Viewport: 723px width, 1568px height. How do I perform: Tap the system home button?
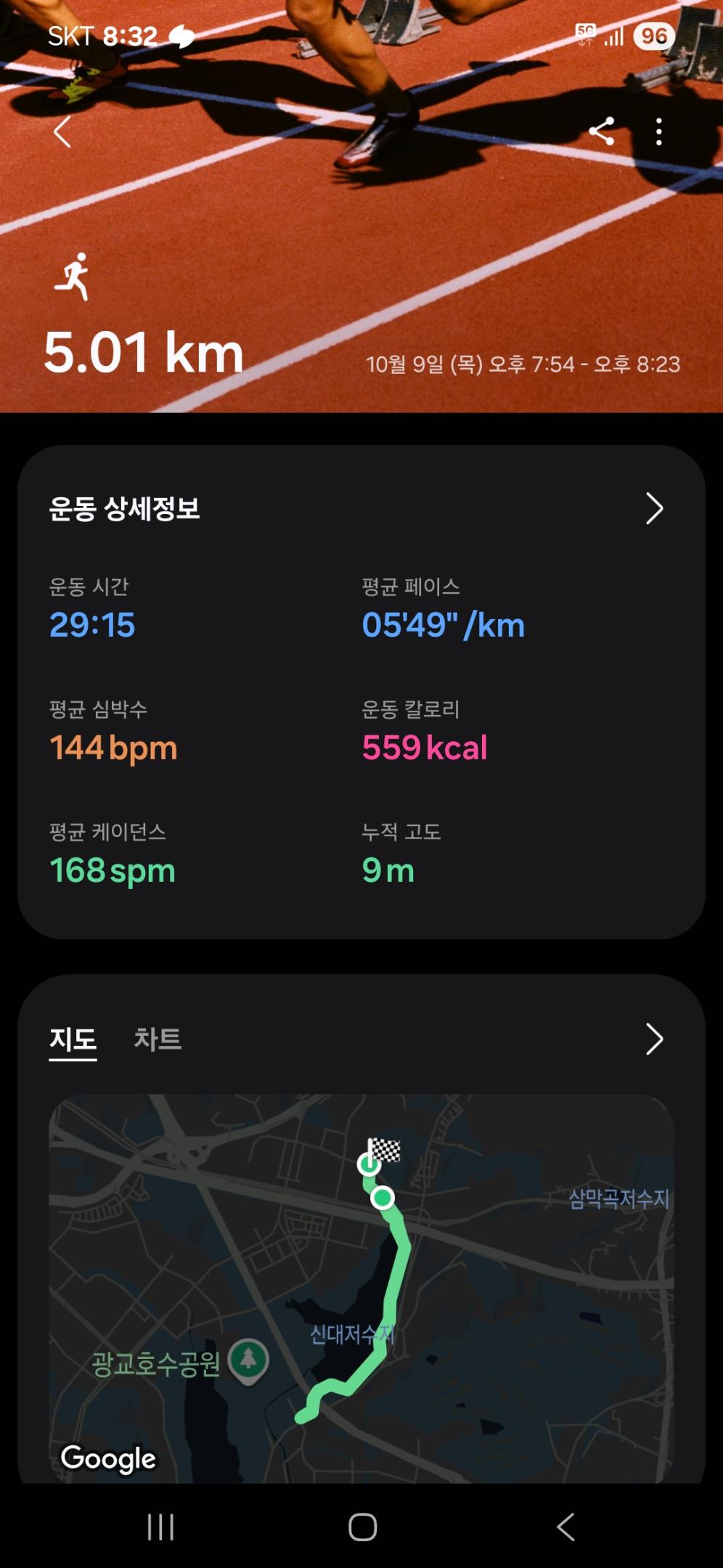362,1527
